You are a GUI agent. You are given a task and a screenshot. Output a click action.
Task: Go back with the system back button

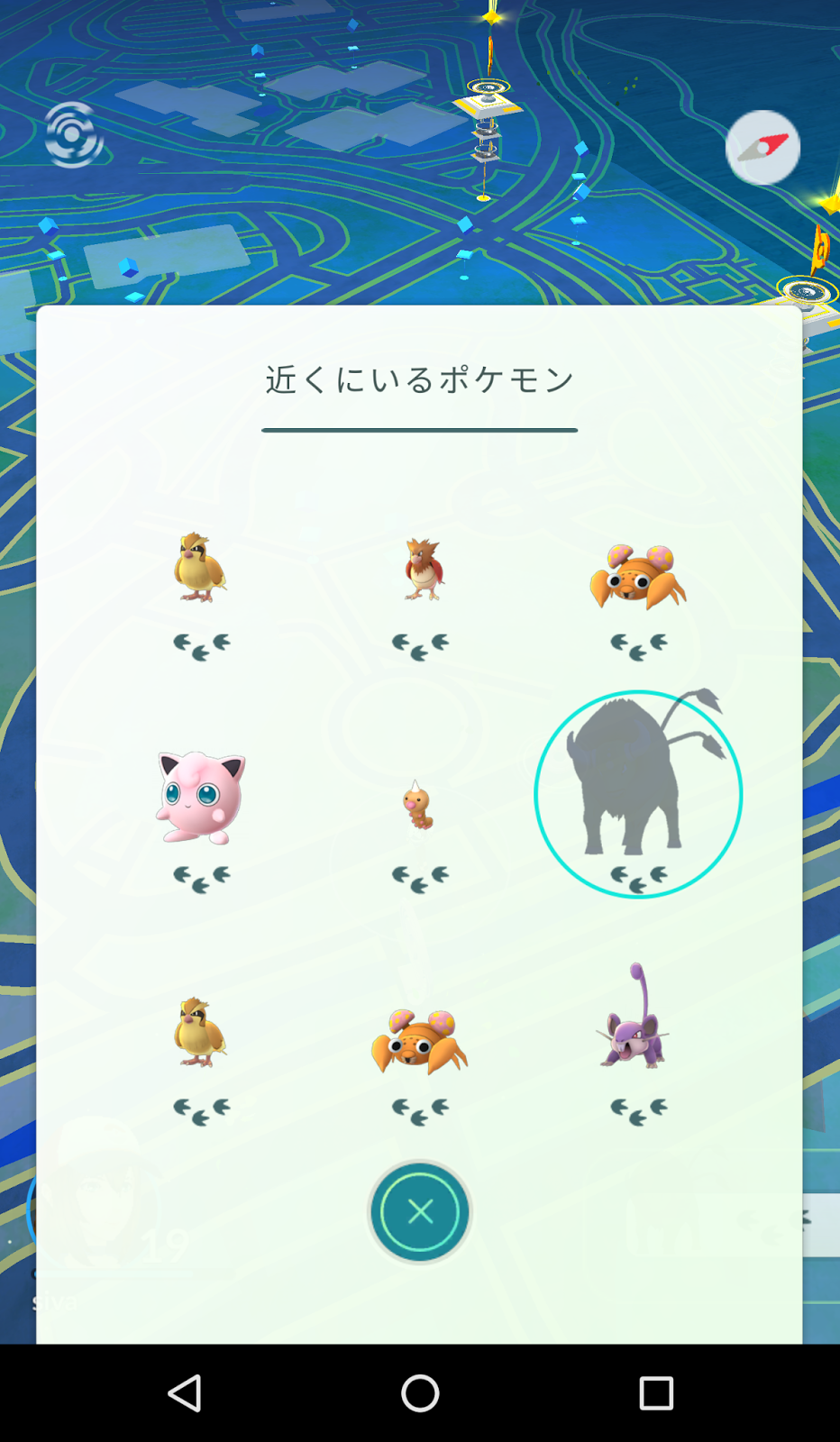pos(185,1393)
